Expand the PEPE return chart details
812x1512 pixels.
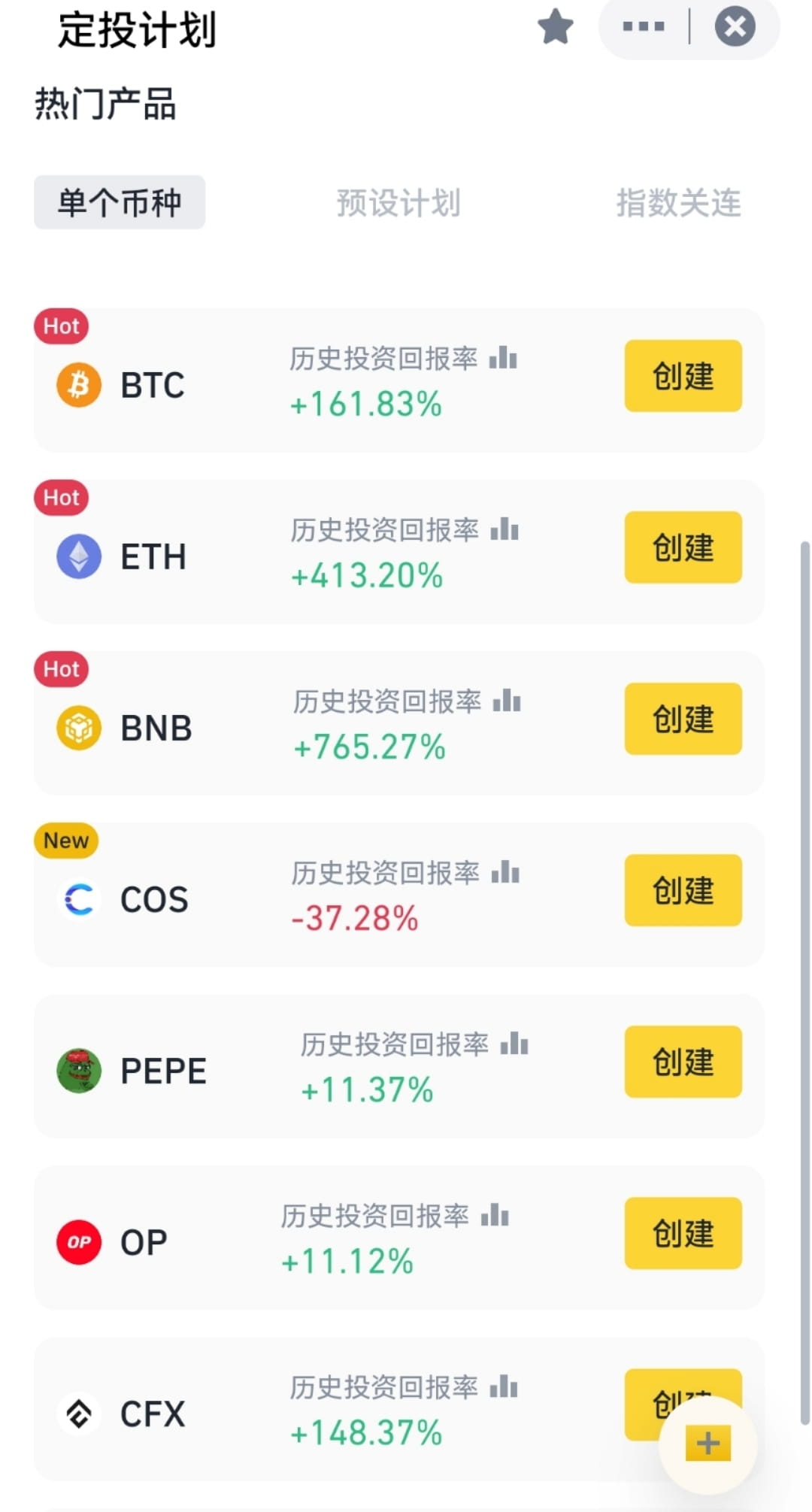pyautogui.click(x=516, y=1044)
